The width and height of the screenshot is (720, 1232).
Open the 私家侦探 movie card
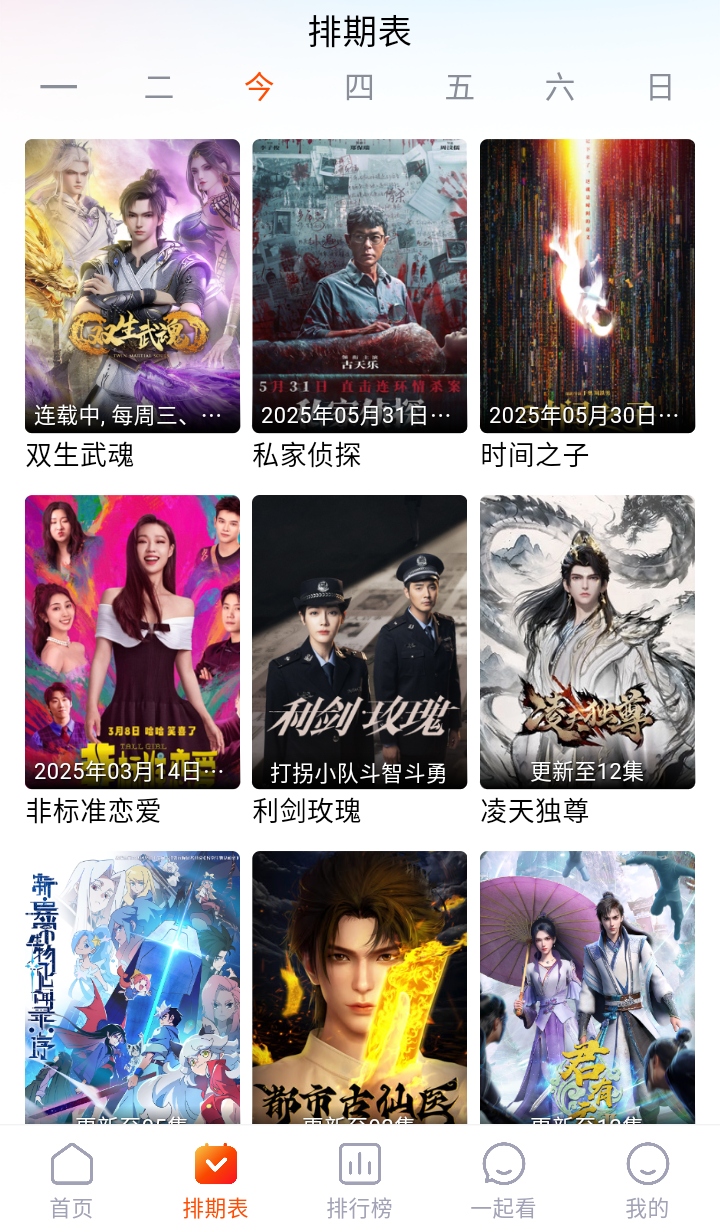[359, 286]
